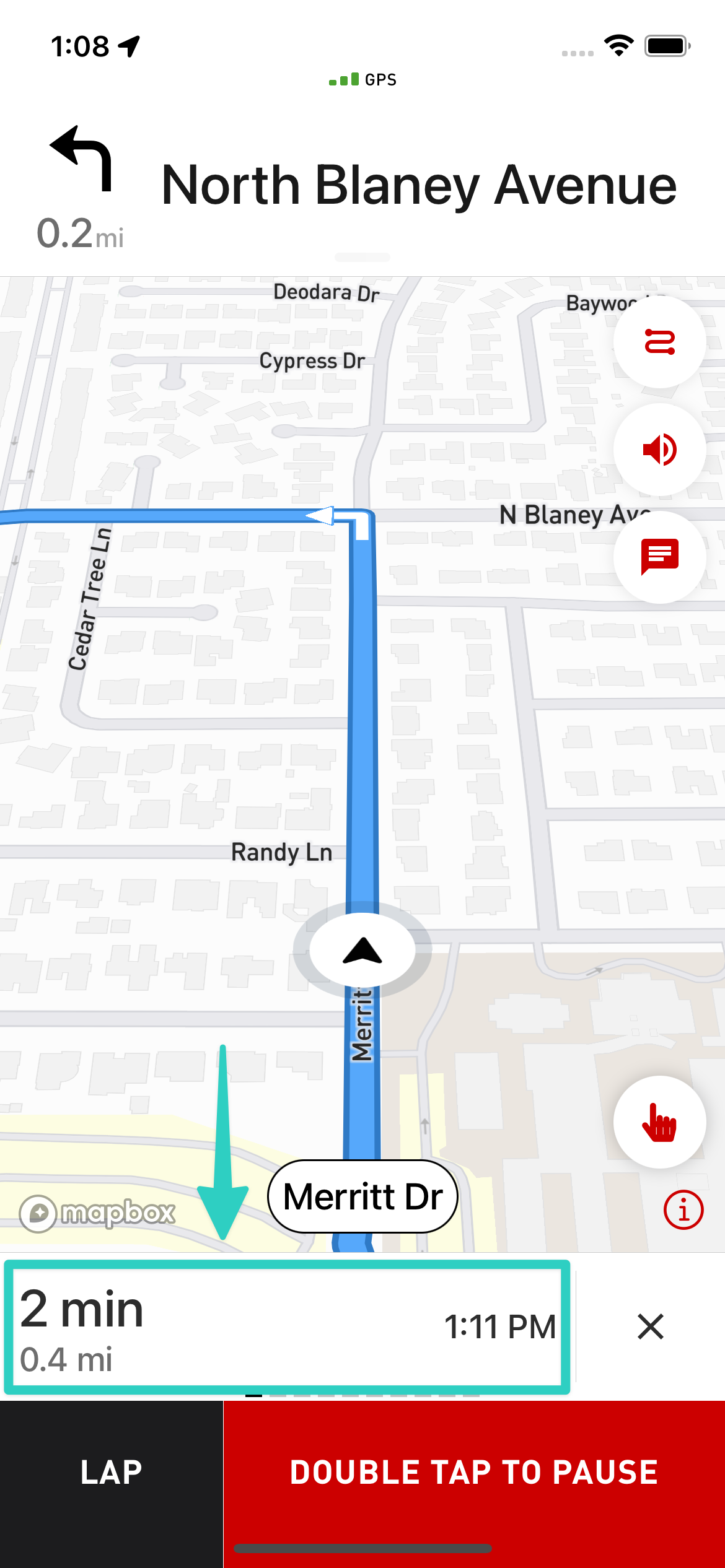This screenshot has height=1568, width=725.
Task: Tap the GPS signal strength indicator
Action: click(362, 79)
